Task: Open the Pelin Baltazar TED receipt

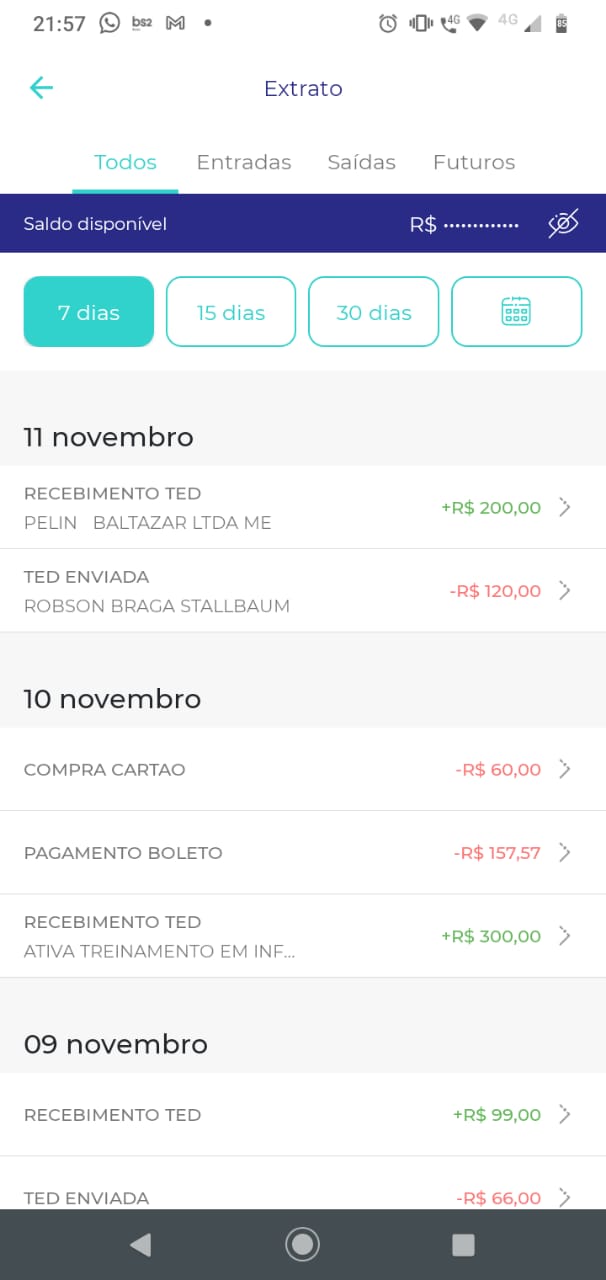Action: click(300, 507)
